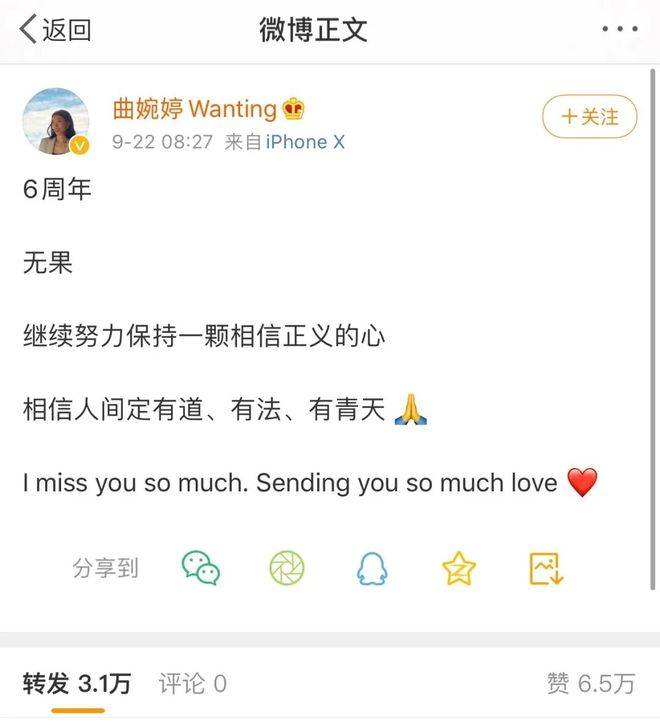Share the post to QQ
Screen dimensions: 660x728
coord(372,568)
